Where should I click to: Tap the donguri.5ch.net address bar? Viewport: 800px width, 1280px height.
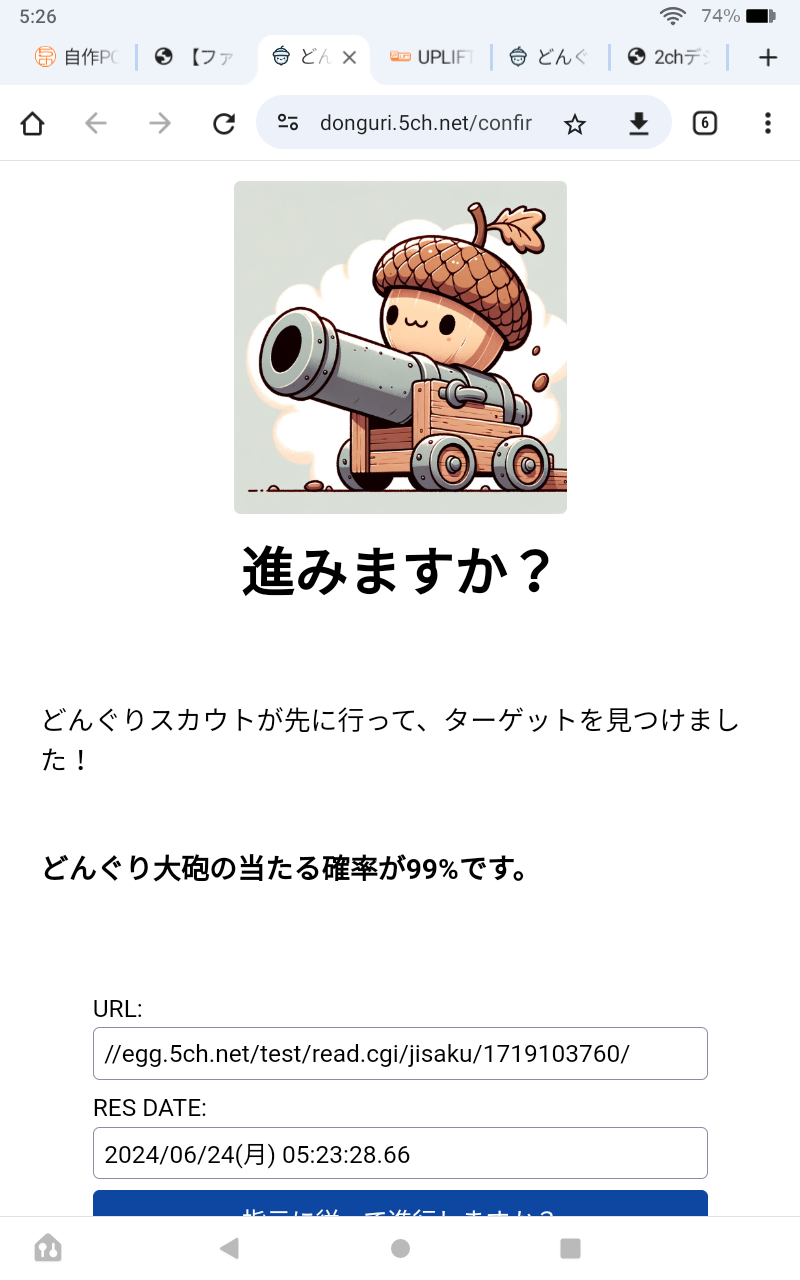[425, 123]
